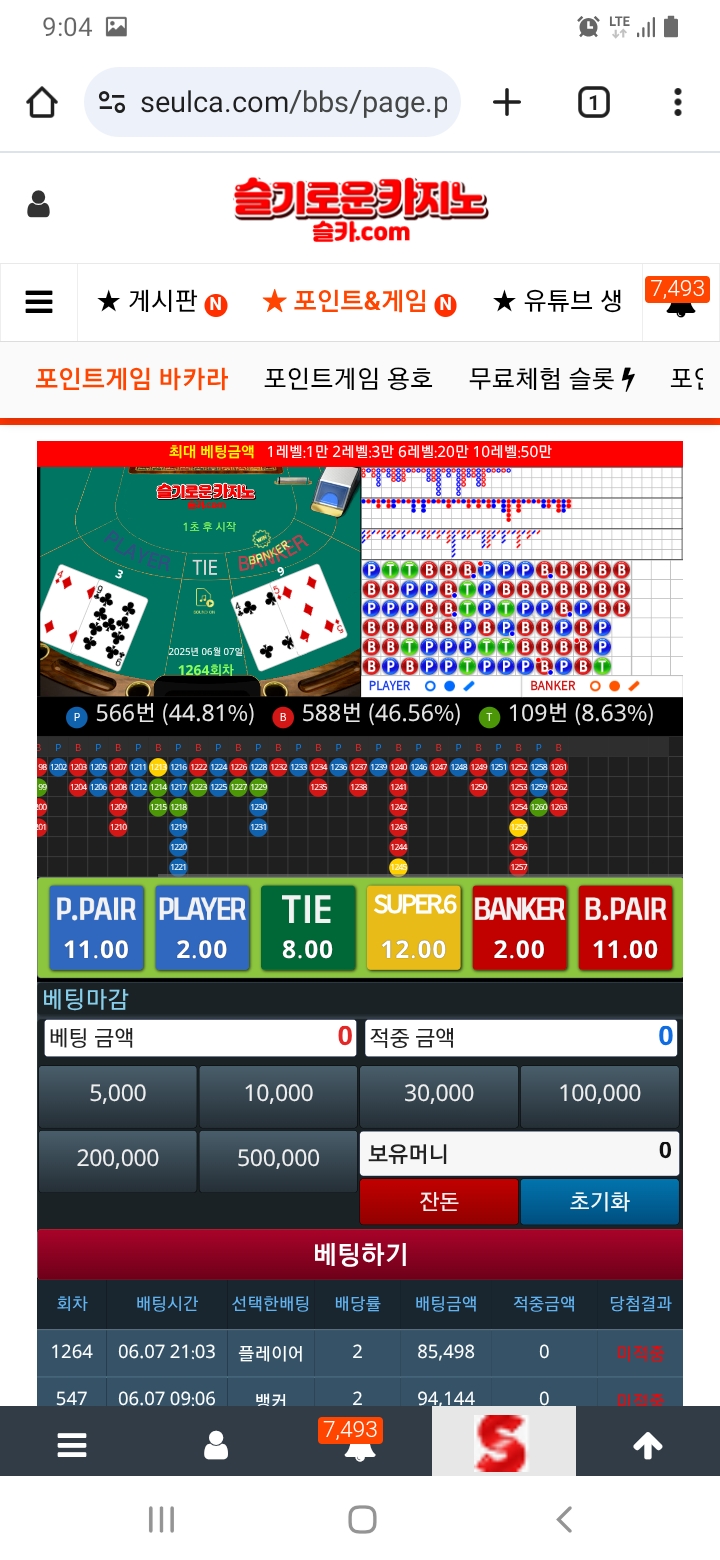Jump to top with the up arrow
720x1560 pixels.
[x=647, y=1445]
